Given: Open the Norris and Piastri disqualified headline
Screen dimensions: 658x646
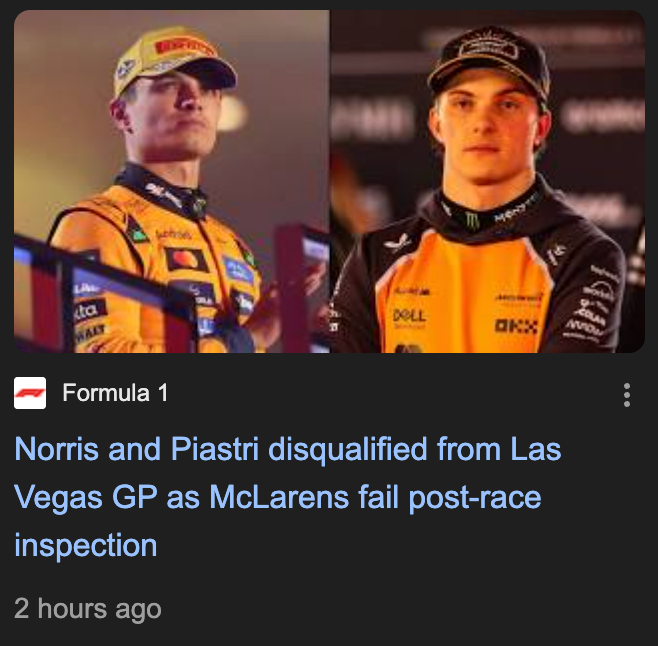Looking at the screenshot, I should [x=288, y=497].
